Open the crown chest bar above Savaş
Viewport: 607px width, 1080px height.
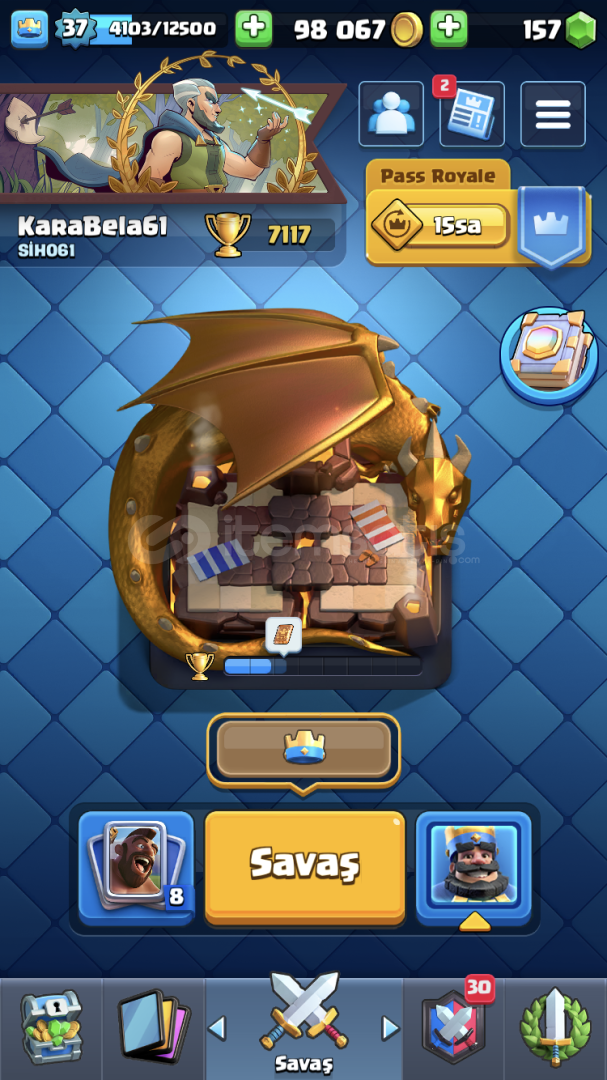click(304, 749)
